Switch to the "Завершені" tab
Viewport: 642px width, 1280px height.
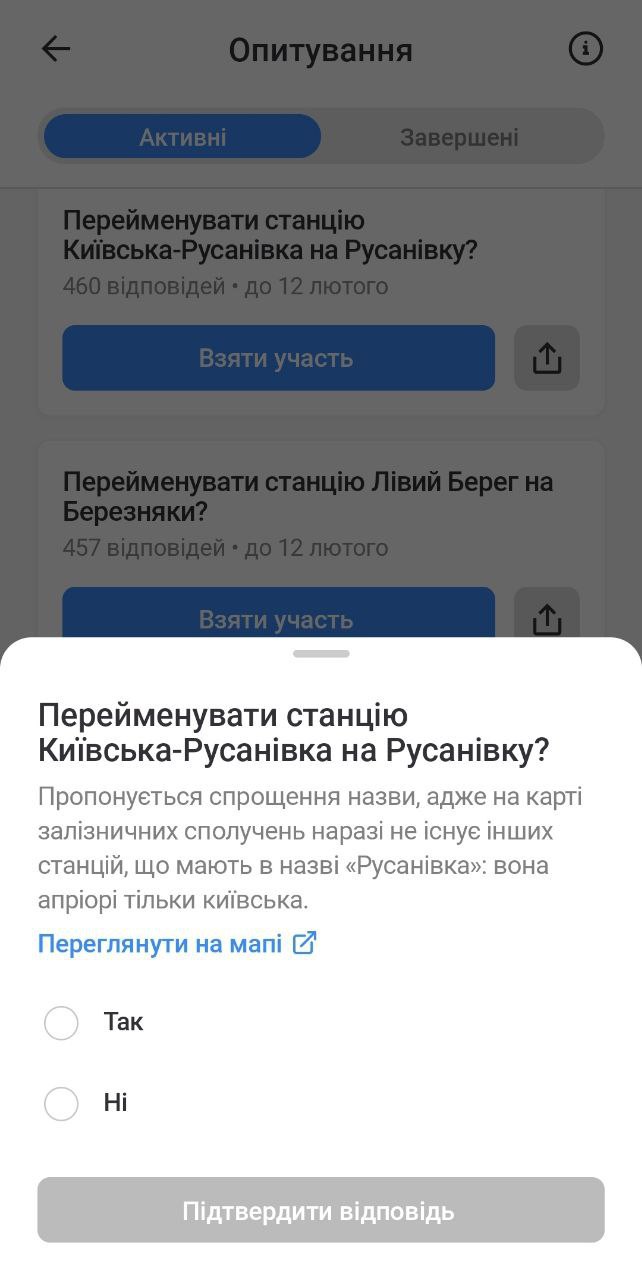459,137
